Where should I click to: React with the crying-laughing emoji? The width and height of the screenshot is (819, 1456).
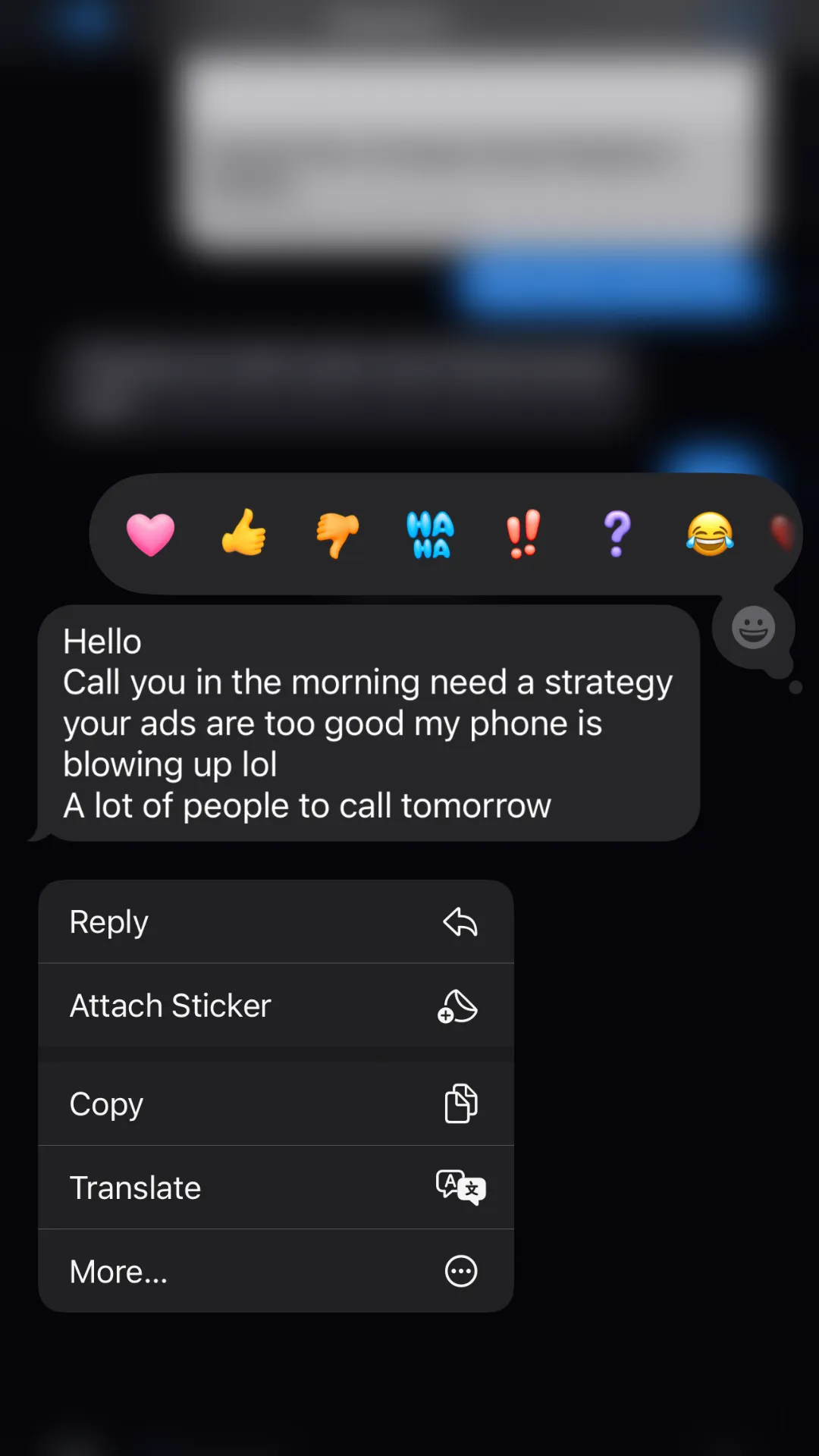coord(710,534)
